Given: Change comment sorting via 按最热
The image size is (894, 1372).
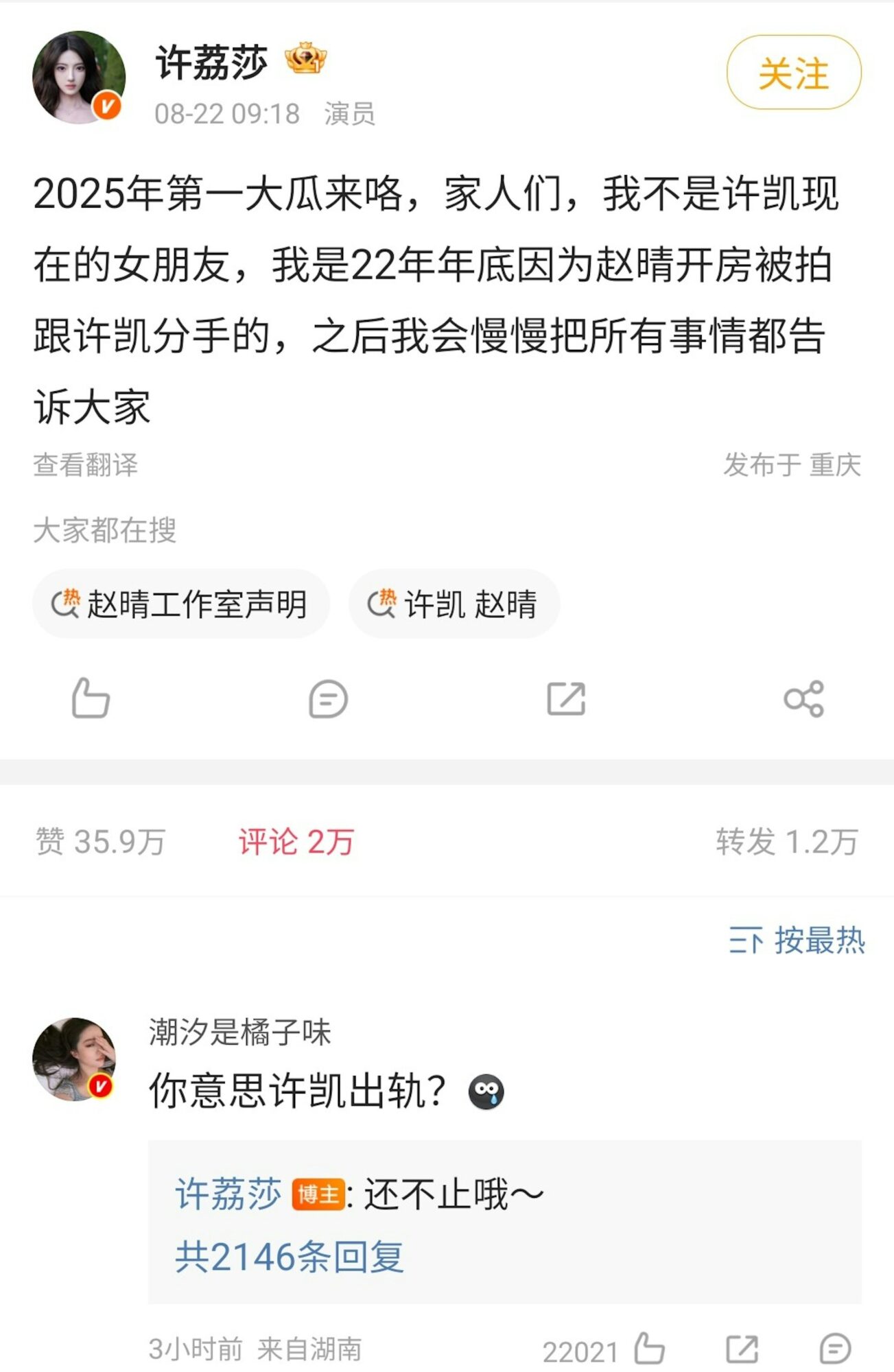Looking at the screenshot, I should coord(797,940).
